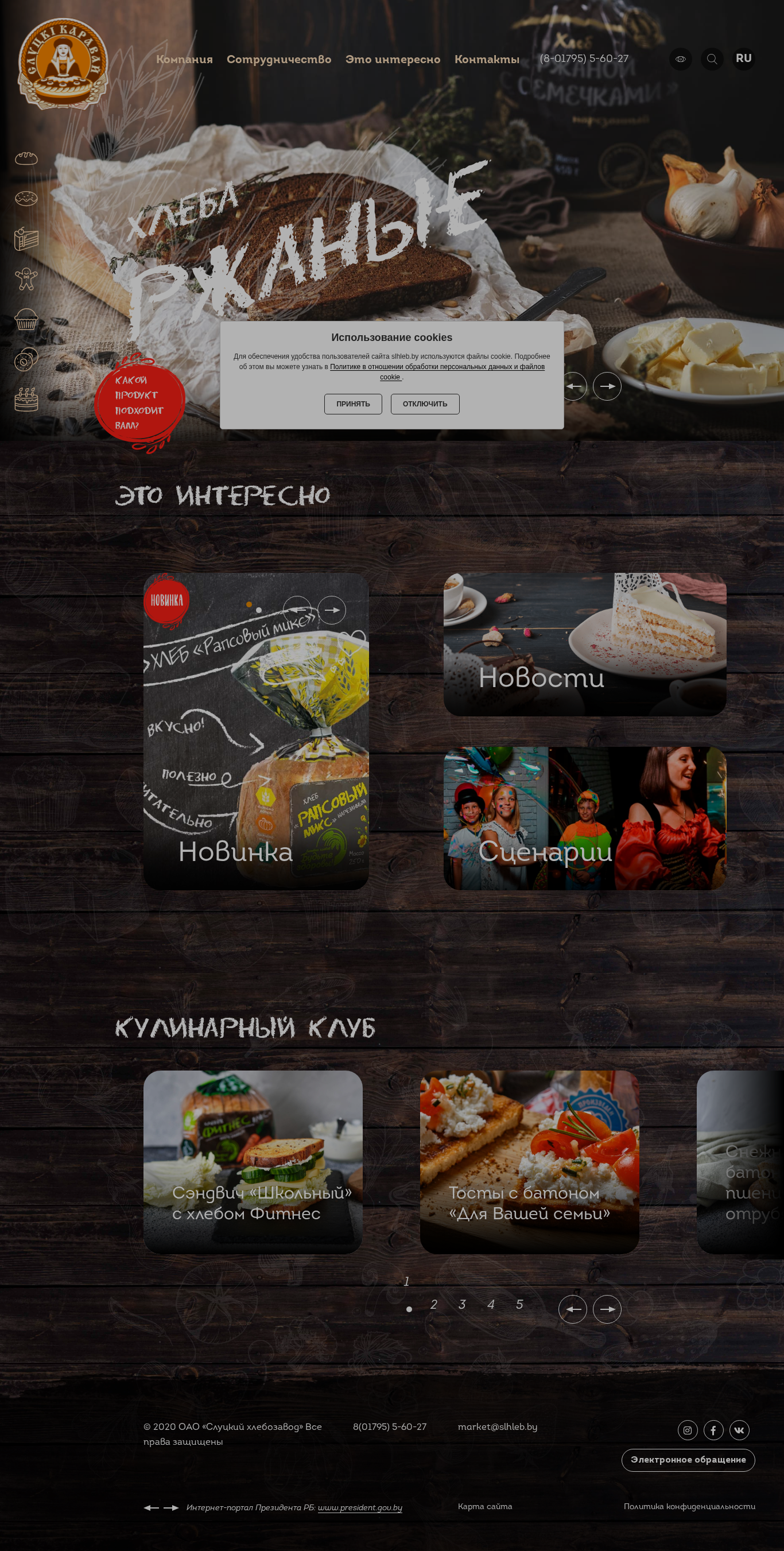The height and width of the screenshot is (1551, 784).
Task: Tap the red product quiz badge
Action: (x=139, y=402)
